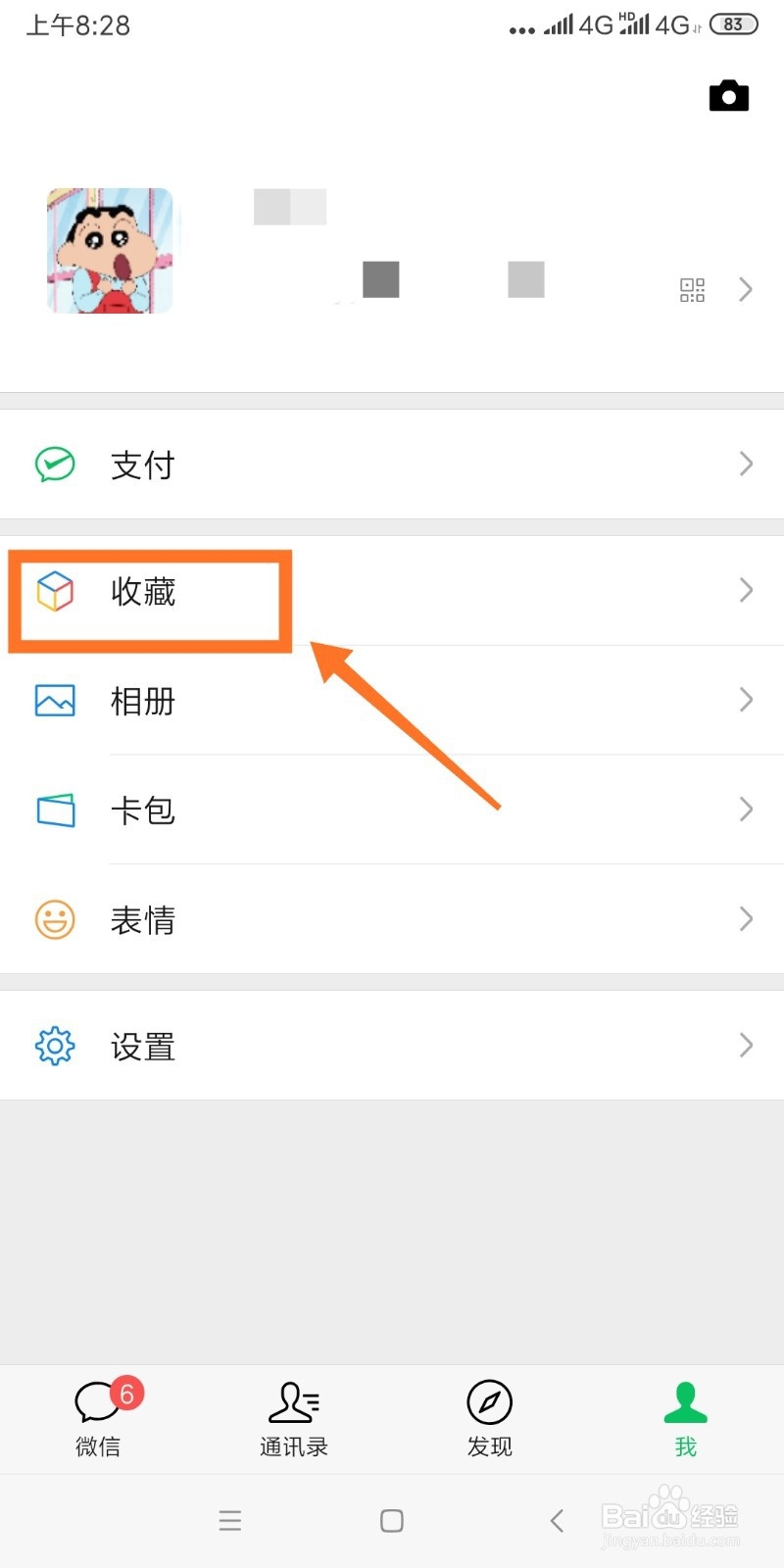
Task: Tap the profile avatar picture
Action: click(x=111, y=250)
